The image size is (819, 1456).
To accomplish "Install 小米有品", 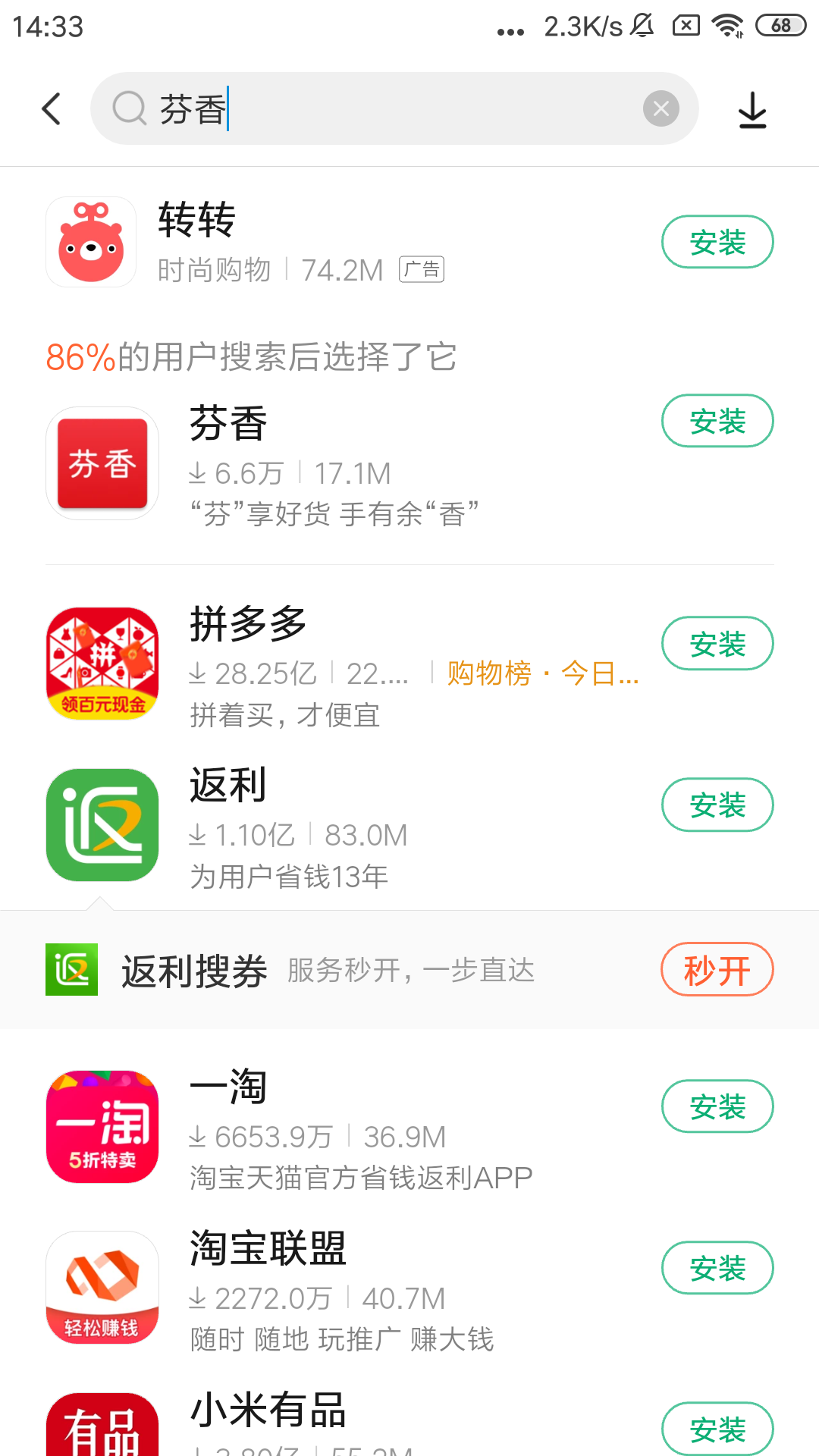I will (717, 1429).
